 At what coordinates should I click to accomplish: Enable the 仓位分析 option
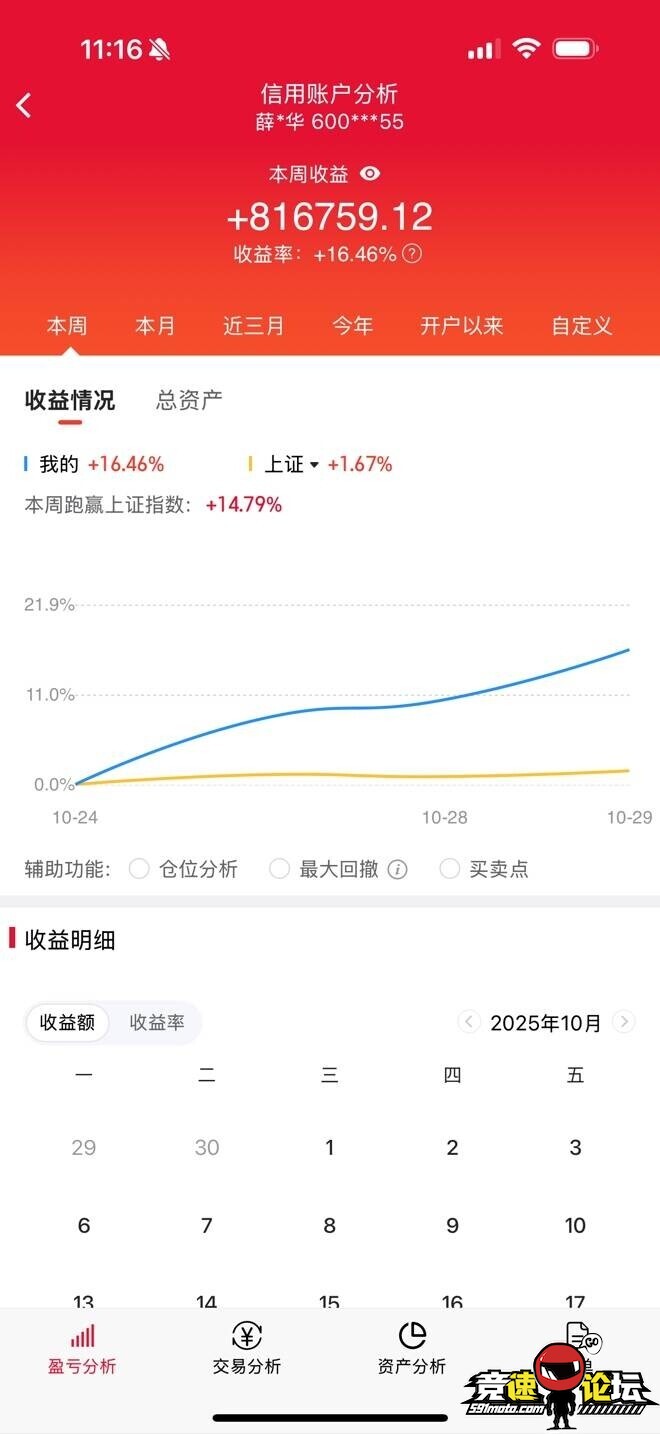pos(140,869)
